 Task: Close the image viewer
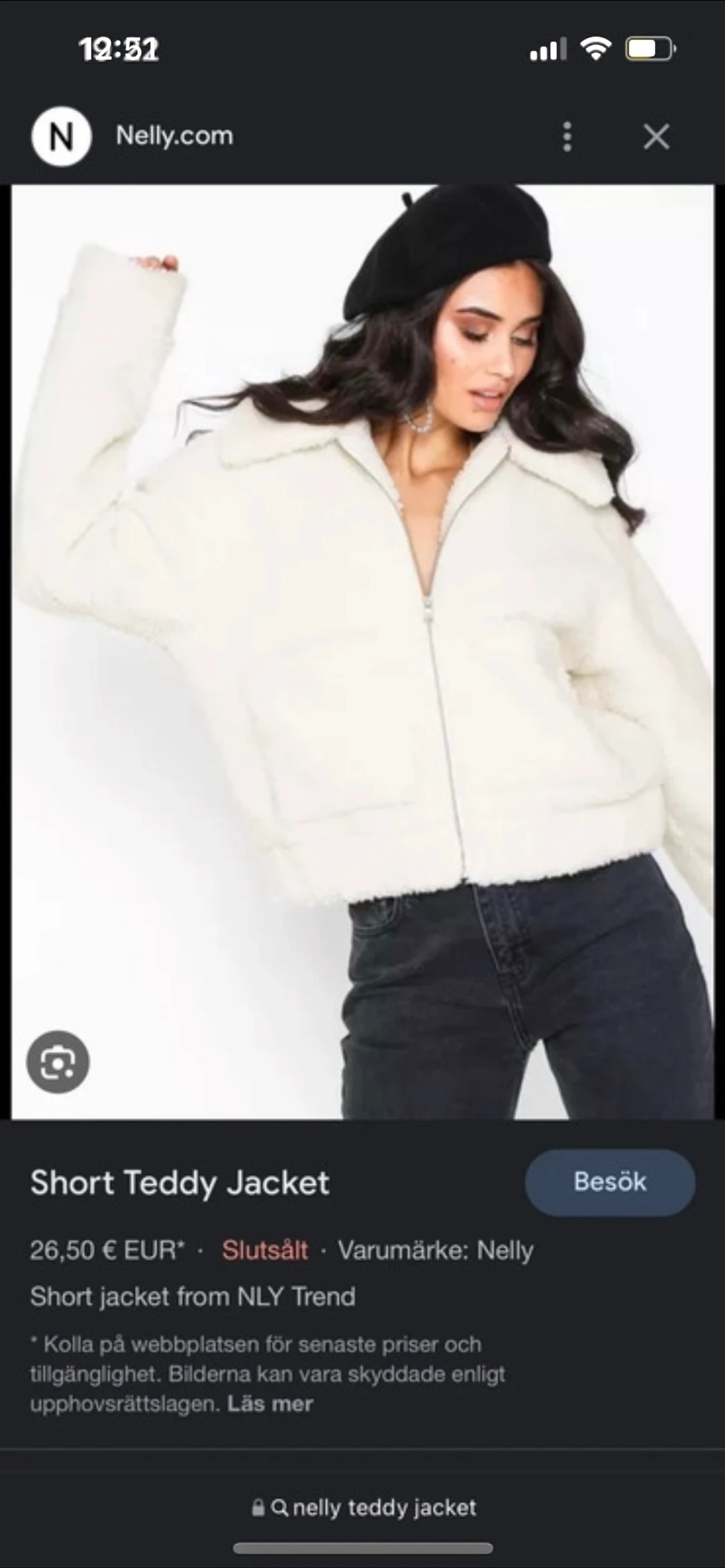656,137
